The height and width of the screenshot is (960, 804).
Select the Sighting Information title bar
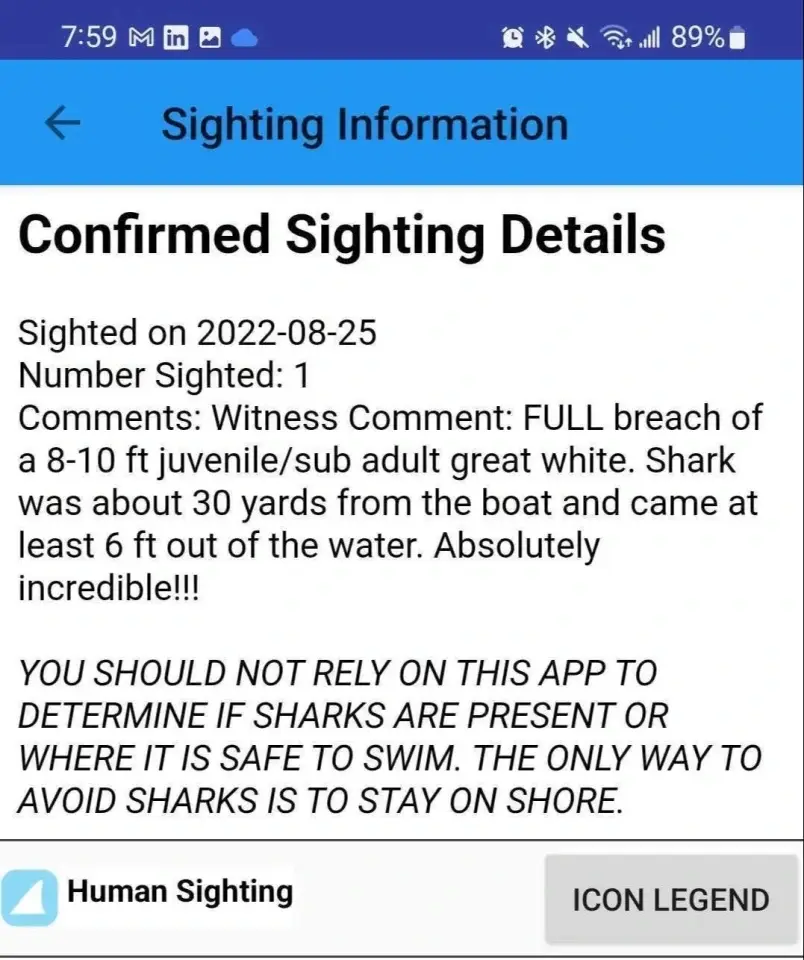point(364,123)
